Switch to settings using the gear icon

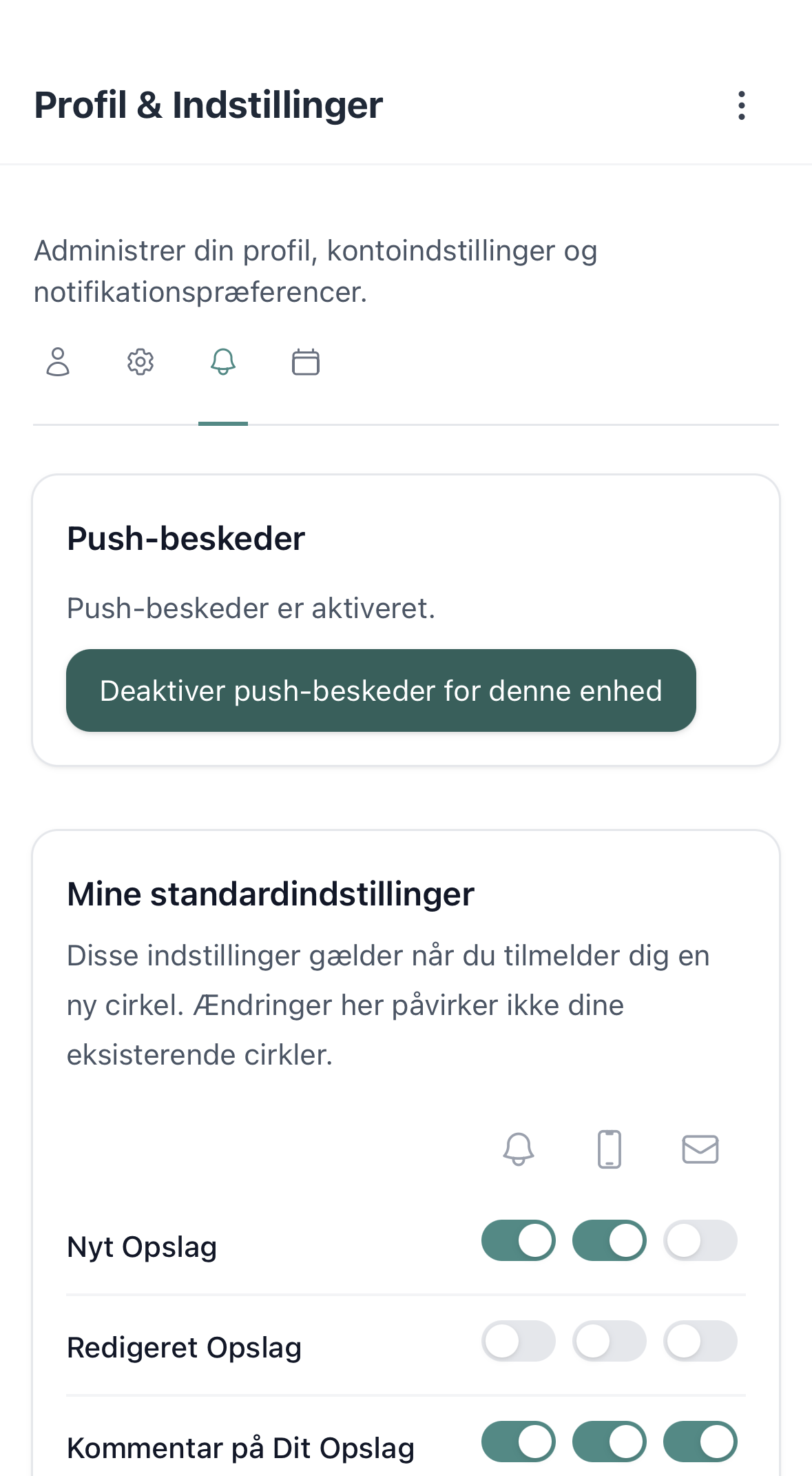click(x=140, y=362)
